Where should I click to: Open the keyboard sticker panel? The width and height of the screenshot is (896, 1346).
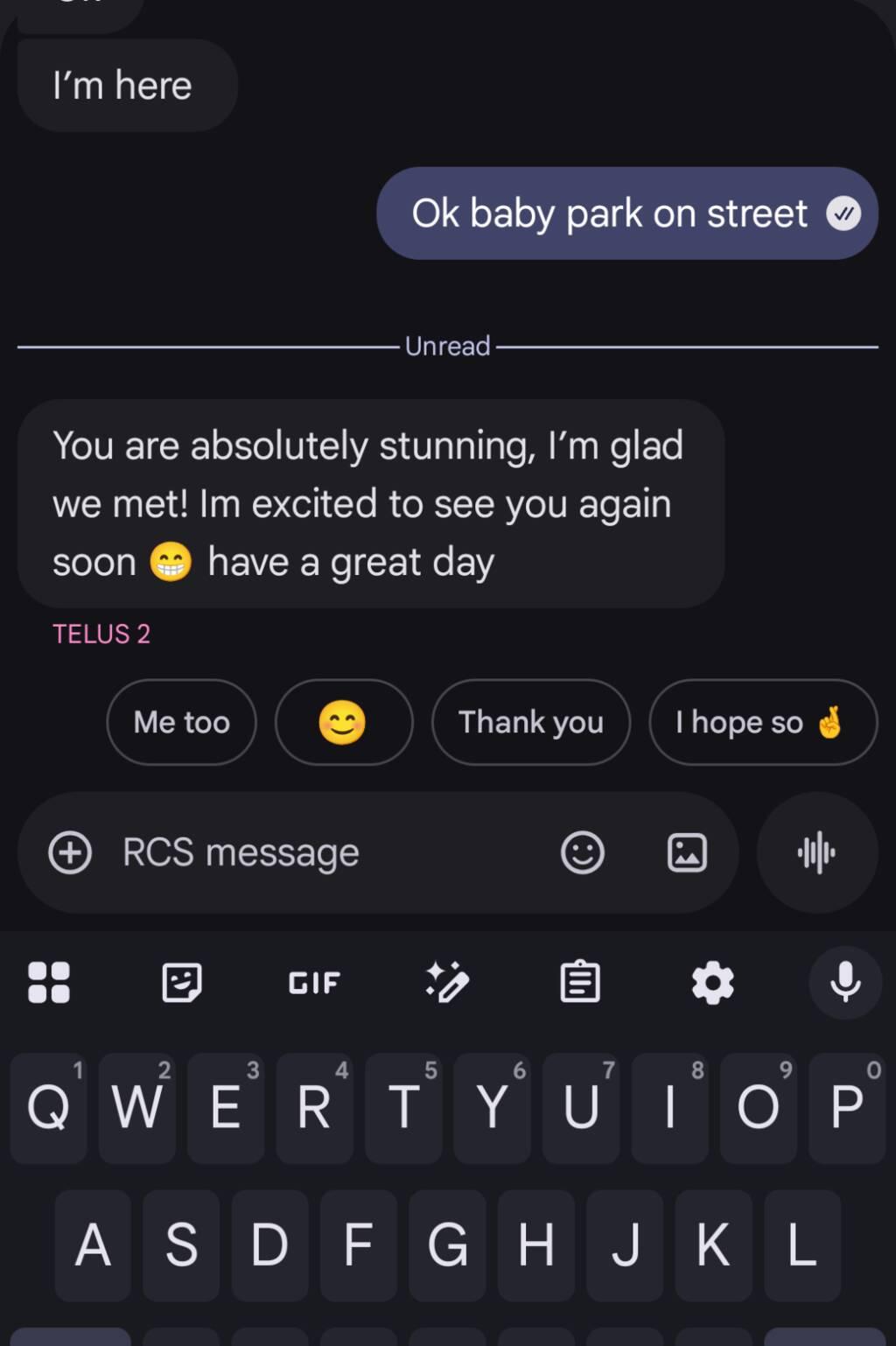point(182,982)
